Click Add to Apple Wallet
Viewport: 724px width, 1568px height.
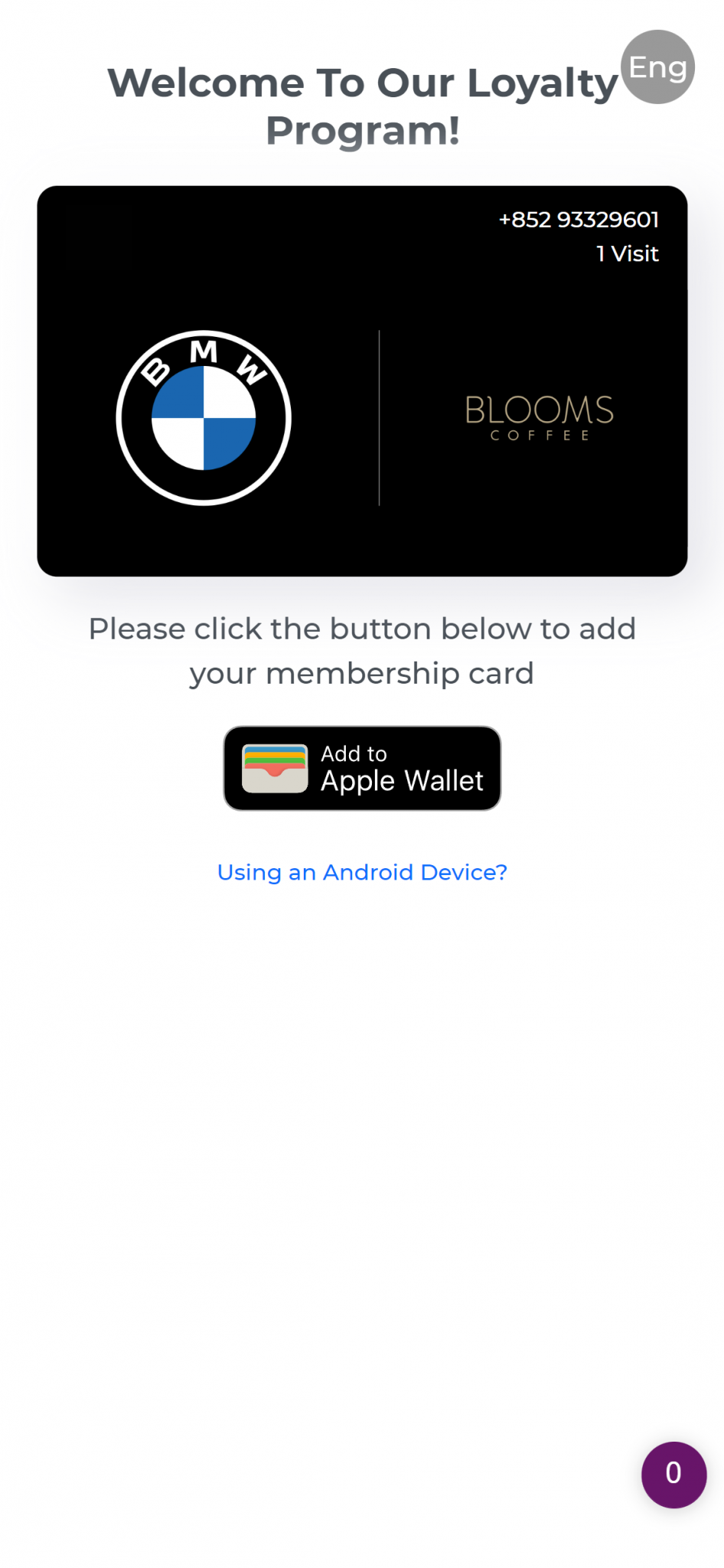[362, 768]
